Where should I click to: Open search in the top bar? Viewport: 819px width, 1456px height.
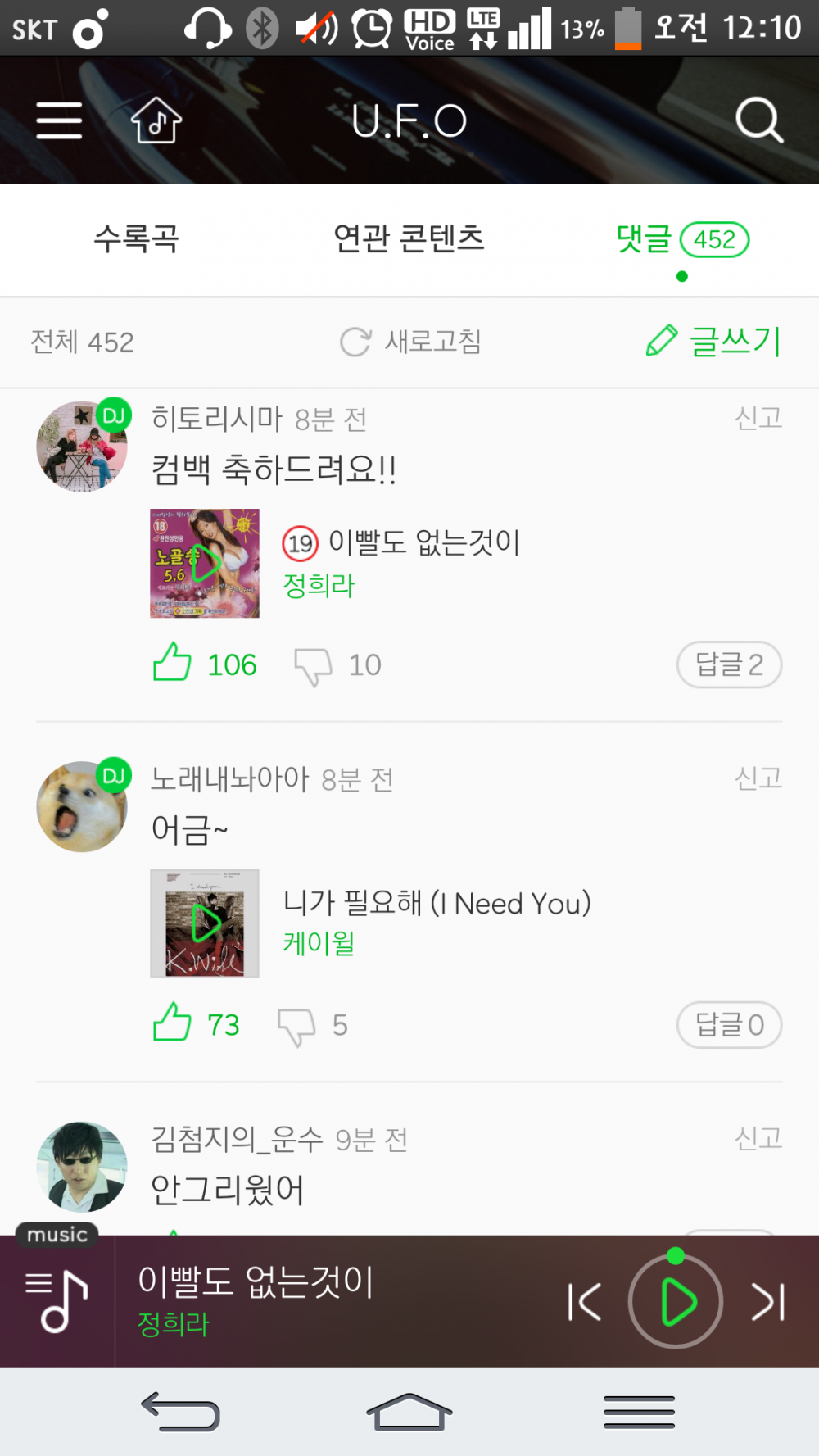758,120
